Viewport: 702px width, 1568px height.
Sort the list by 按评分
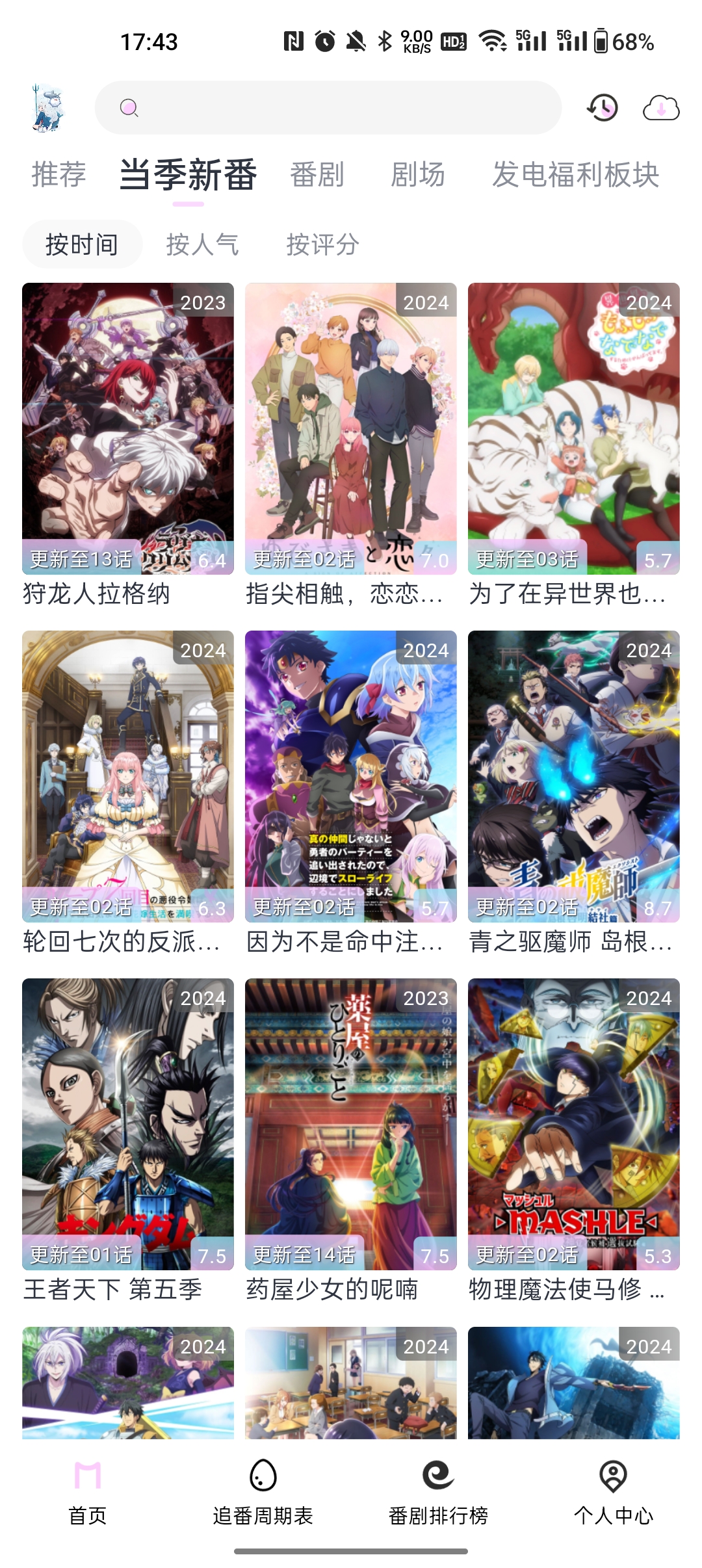[323, 245]
